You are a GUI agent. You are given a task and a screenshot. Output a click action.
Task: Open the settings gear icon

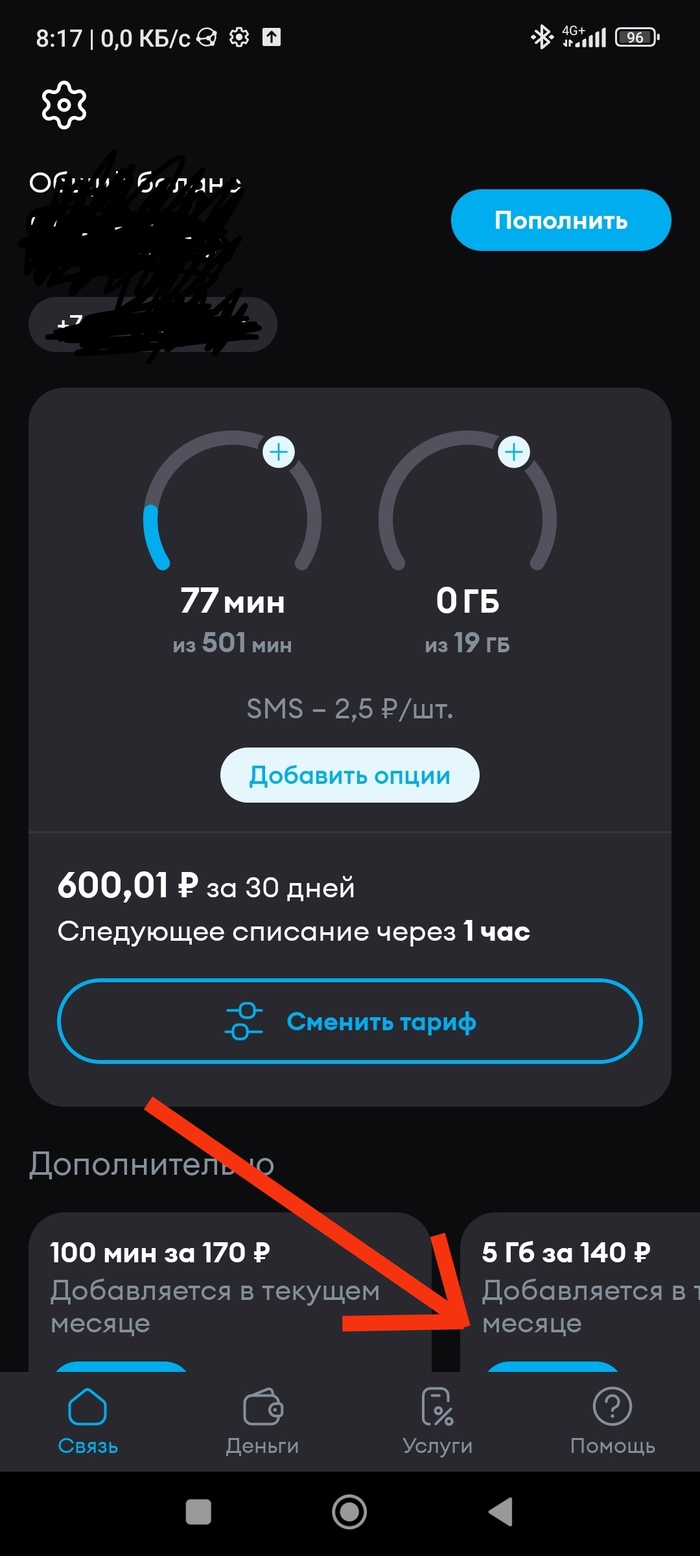coord(64,104)
